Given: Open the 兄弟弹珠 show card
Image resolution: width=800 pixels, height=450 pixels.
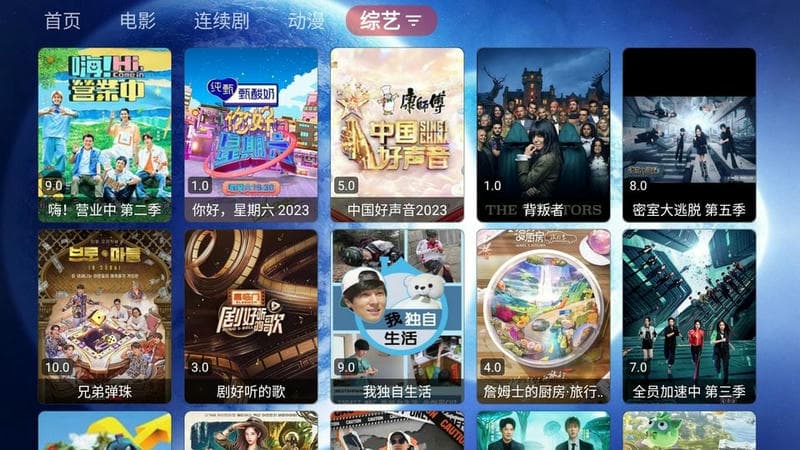Looking at the screenshot, I should 105,316.
